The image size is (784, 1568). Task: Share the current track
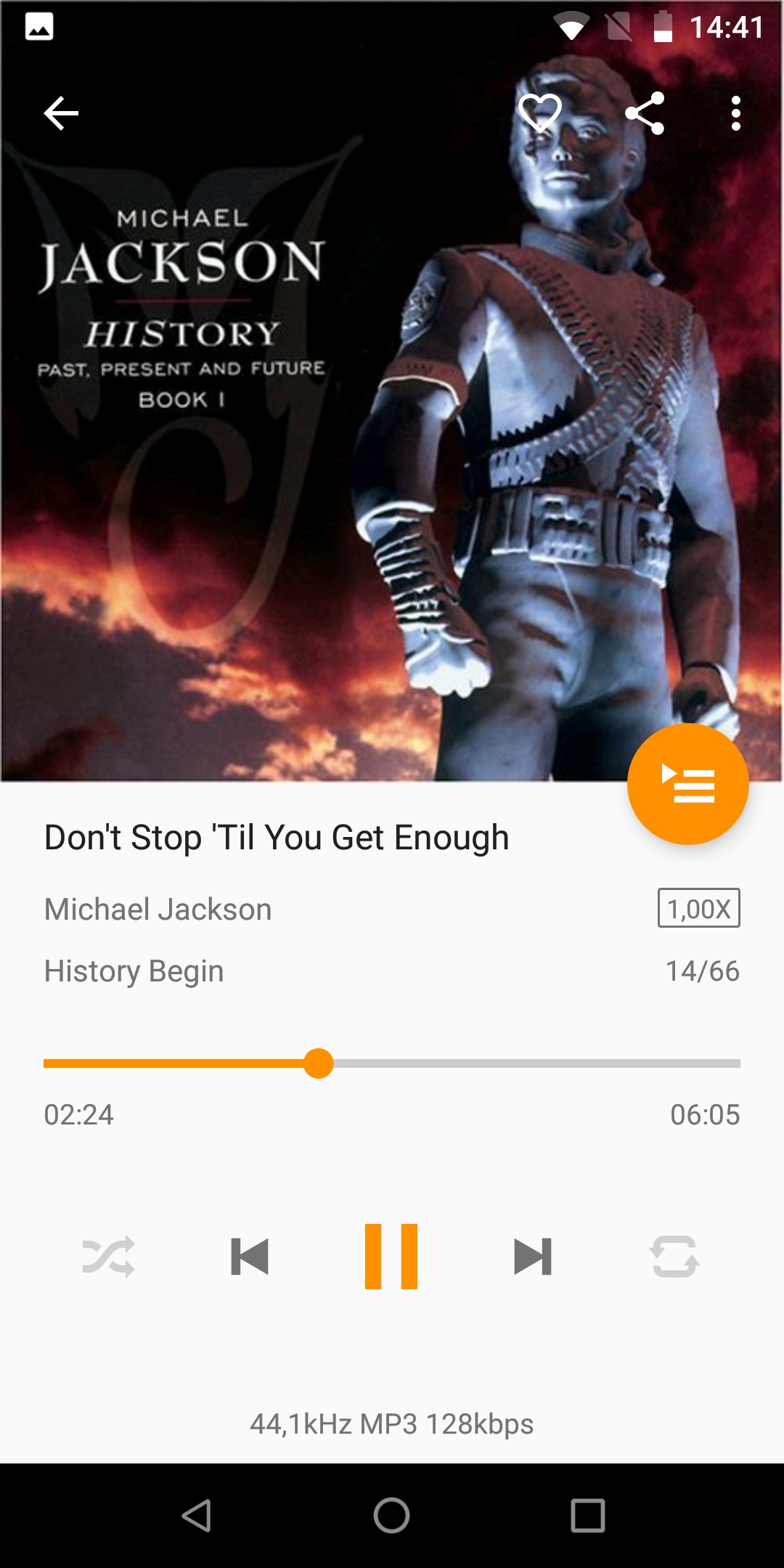click(x=645, y=113)
